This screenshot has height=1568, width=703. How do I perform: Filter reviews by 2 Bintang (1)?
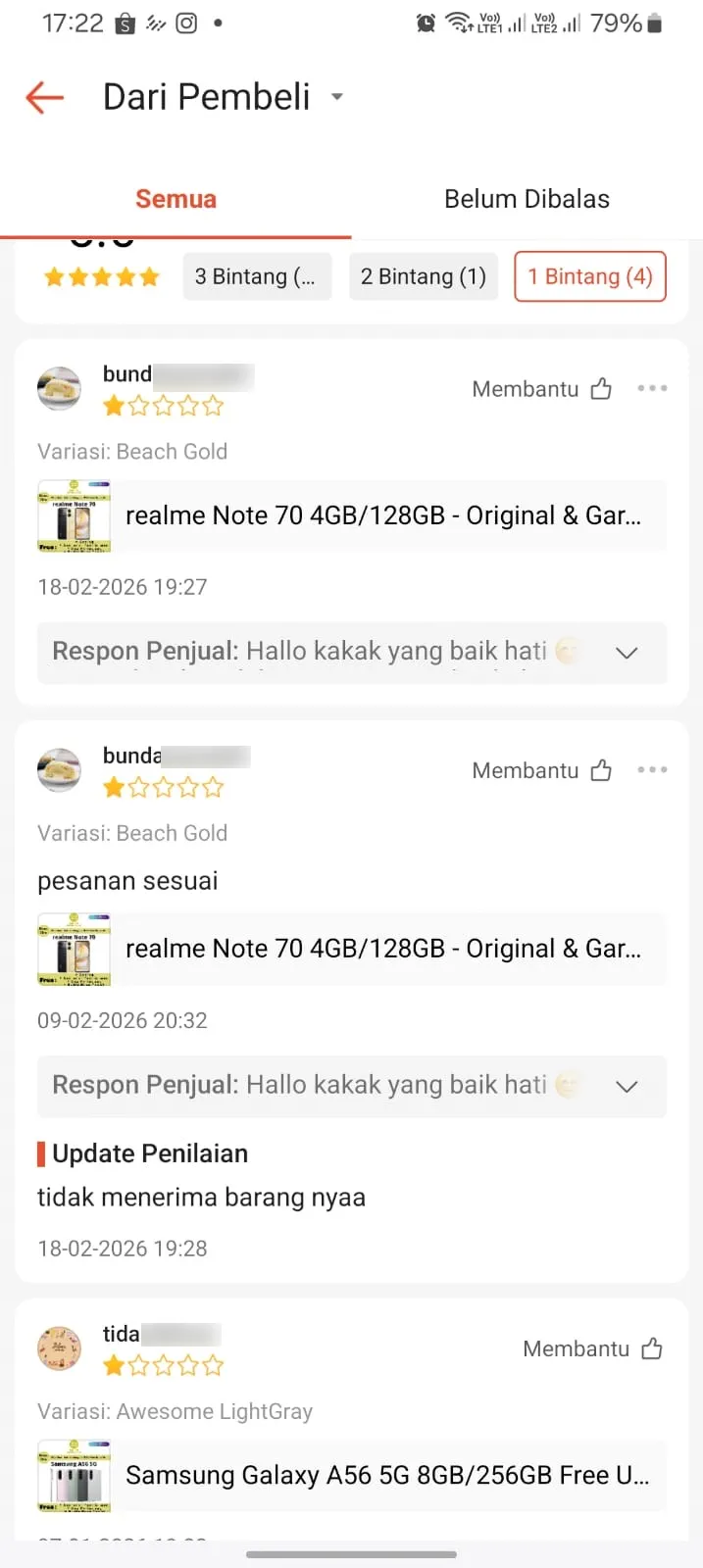(x=424, y=276)
